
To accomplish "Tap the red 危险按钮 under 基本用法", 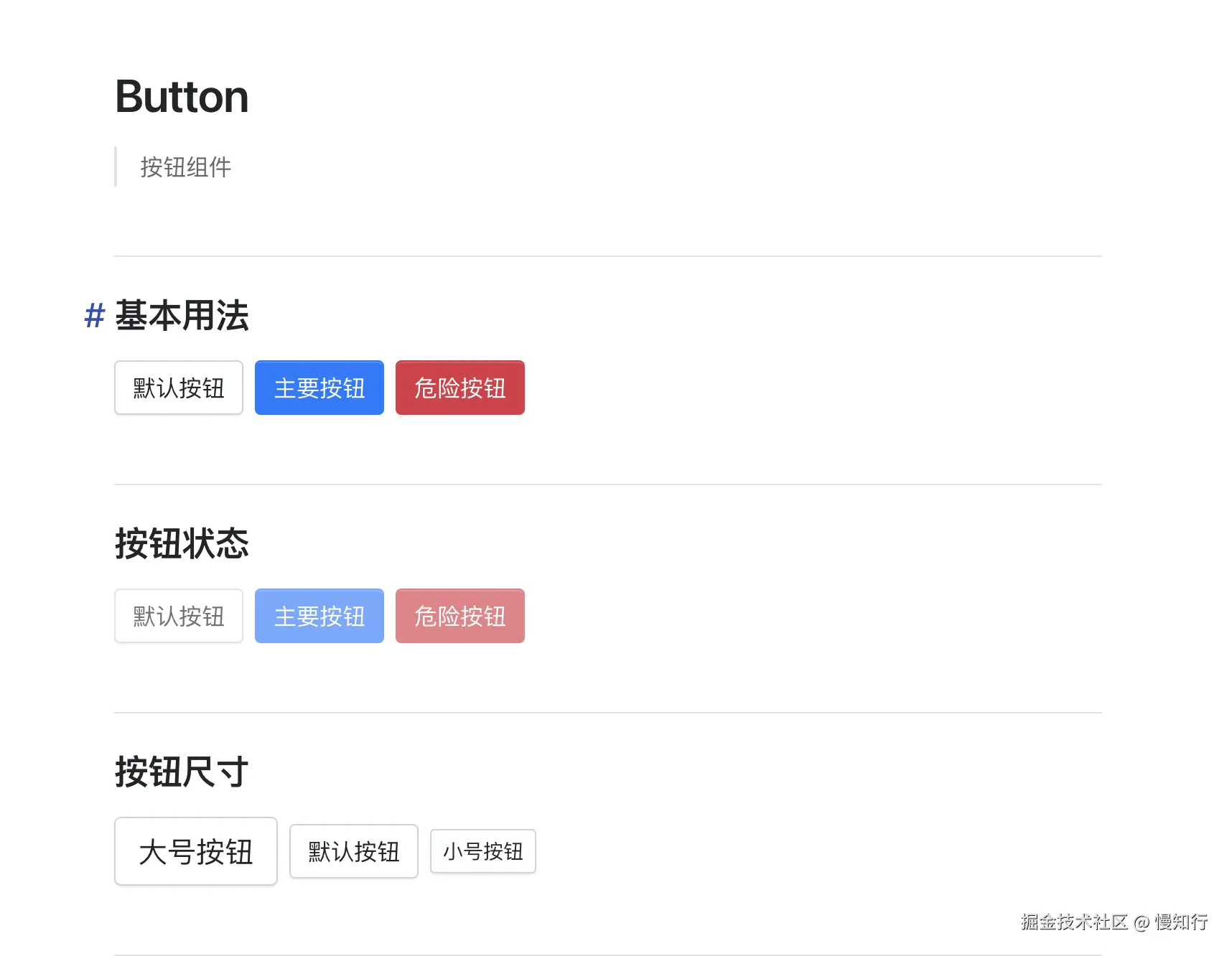I will click(x=460, y=388).
